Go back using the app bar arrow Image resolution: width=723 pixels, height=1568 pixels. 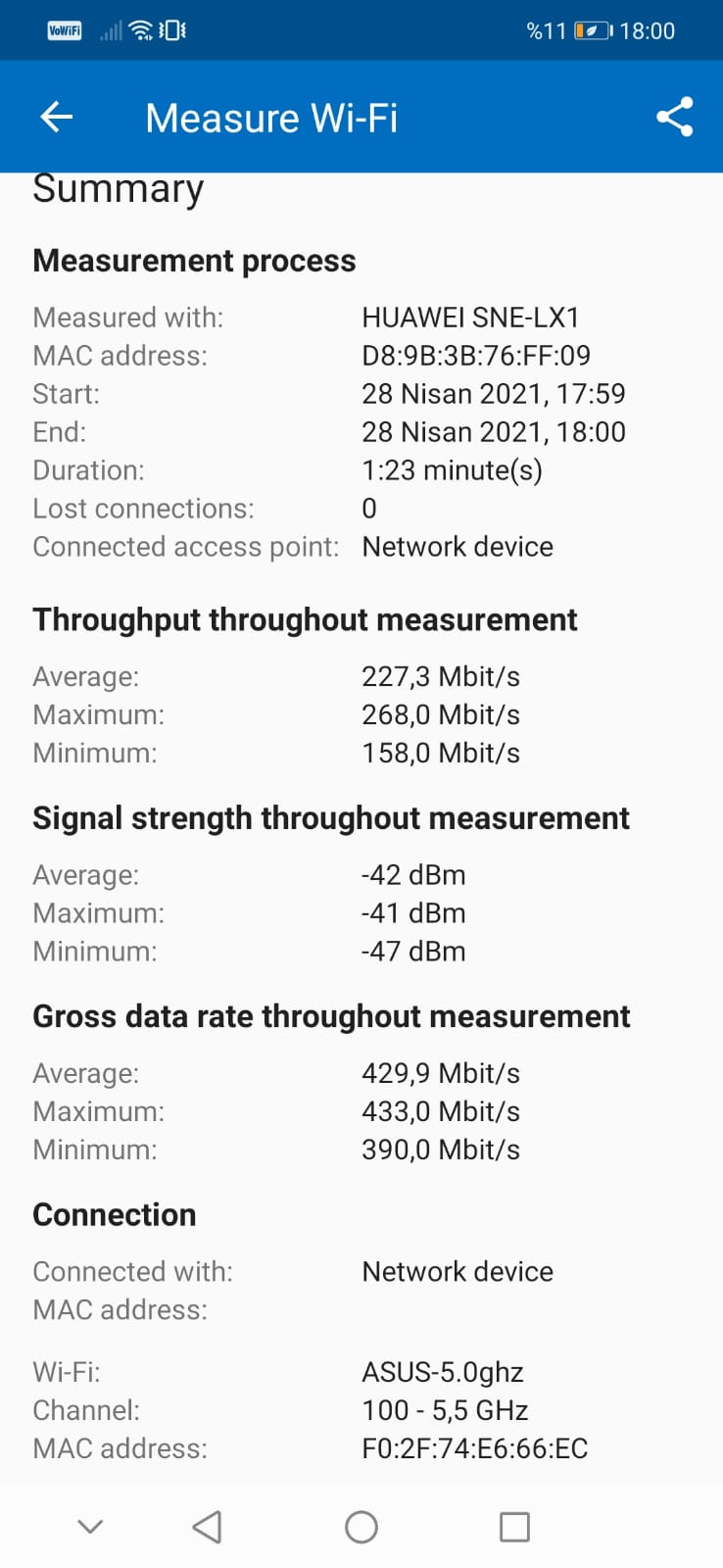57,118
